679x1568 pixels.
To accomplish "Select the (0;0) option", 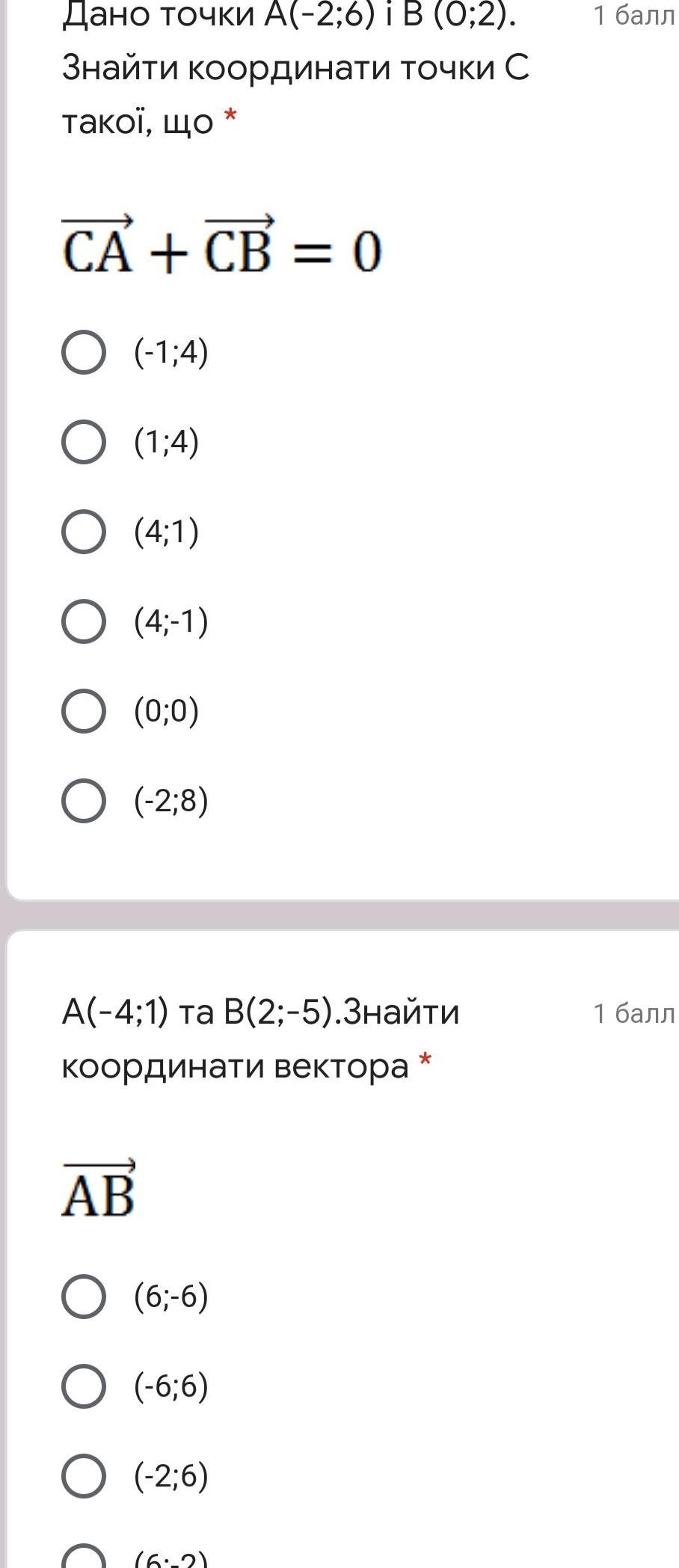I will point(83,711).
